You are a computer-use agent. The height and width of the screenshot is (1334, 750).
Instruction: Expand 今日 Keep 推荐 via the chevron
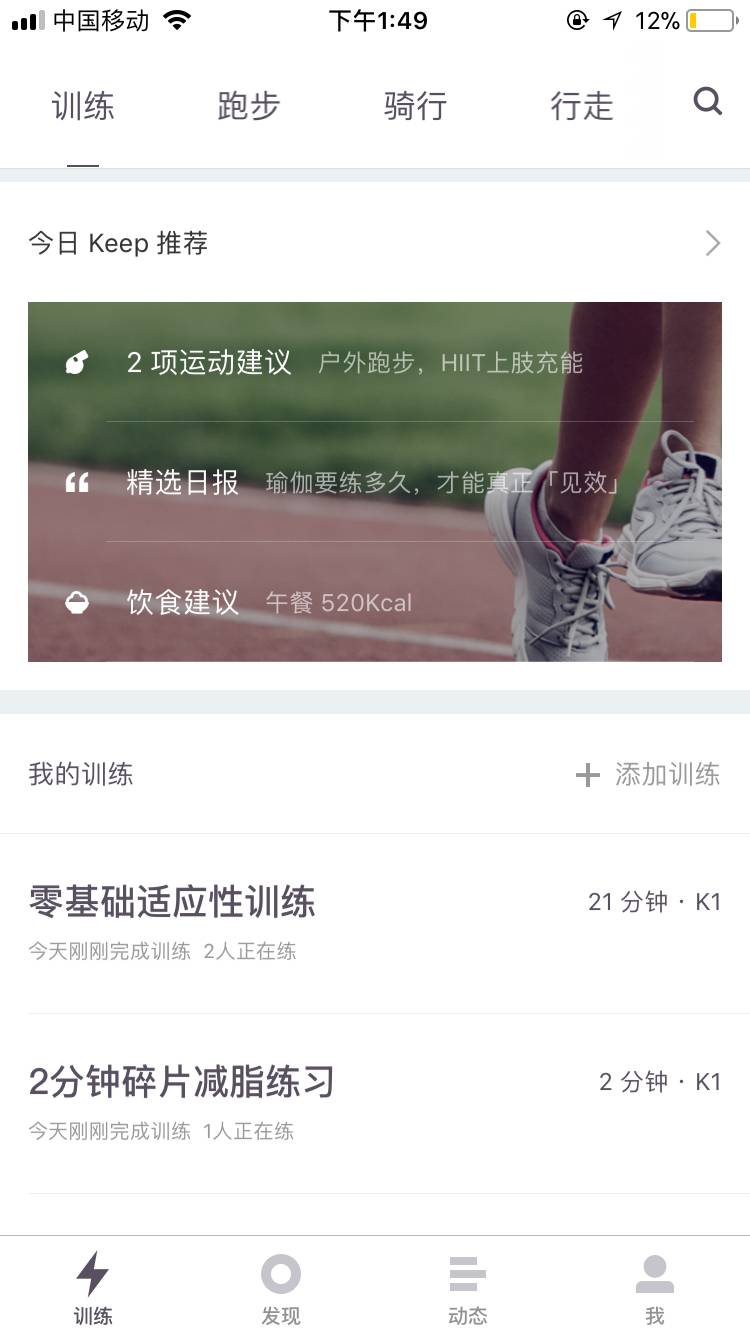pyautogui.click(x=712, y=243)
